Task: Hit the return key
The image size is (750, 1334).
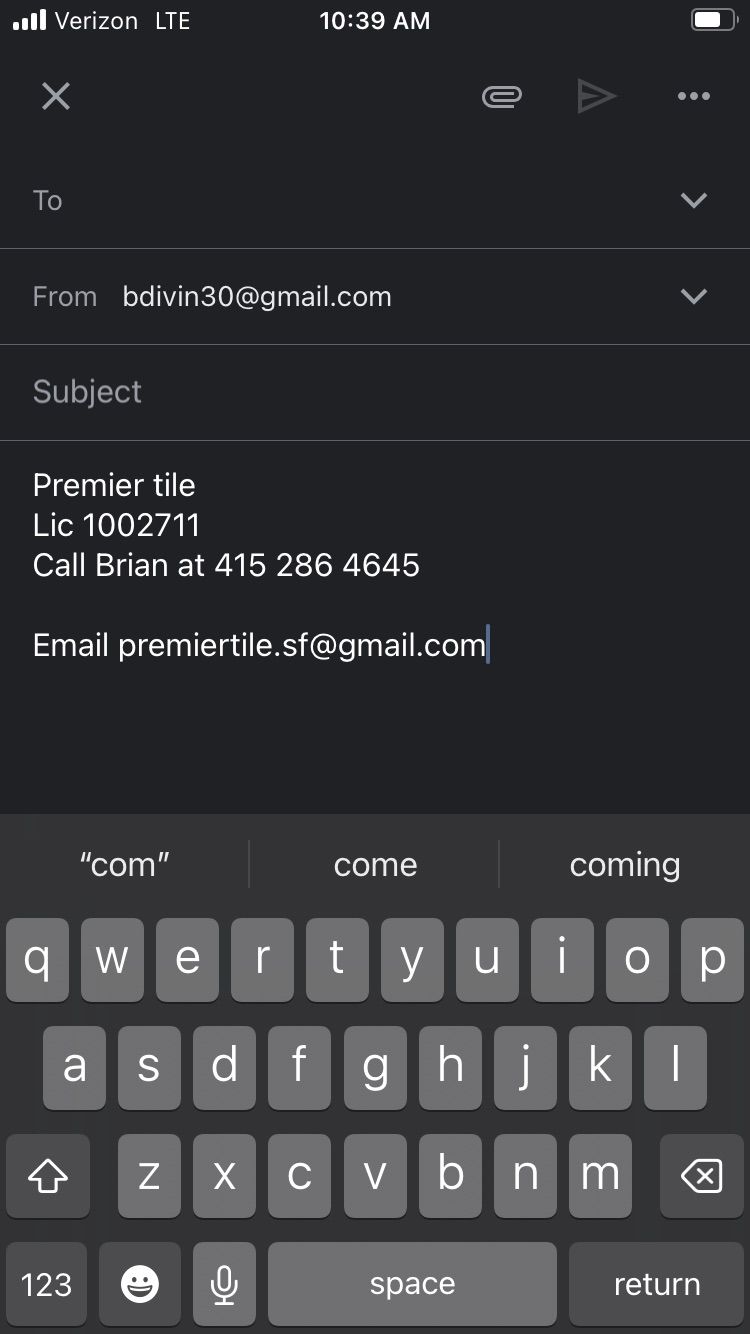Action: click(x=656, y=1284)
